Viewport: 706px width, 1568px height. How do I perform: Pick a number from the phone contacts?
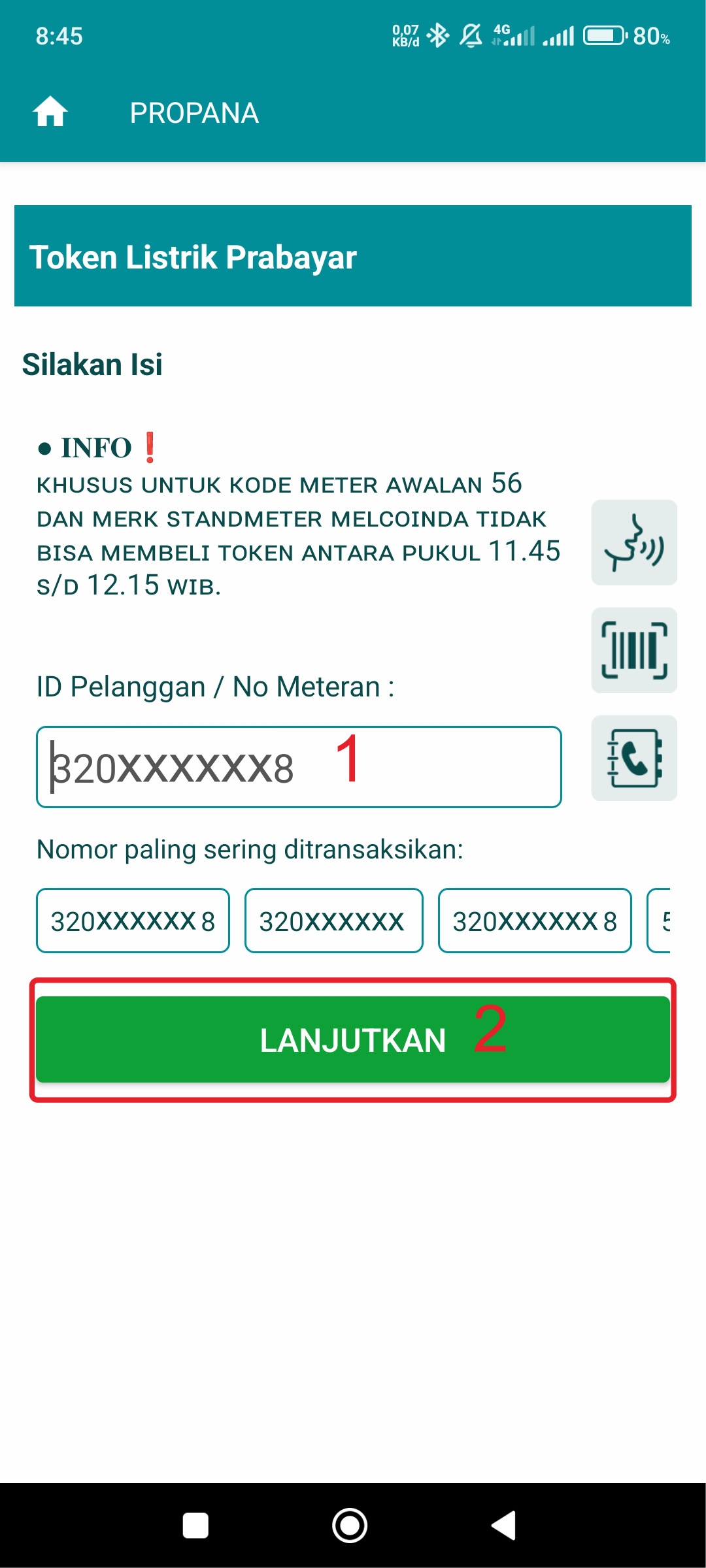click(634, 758)
